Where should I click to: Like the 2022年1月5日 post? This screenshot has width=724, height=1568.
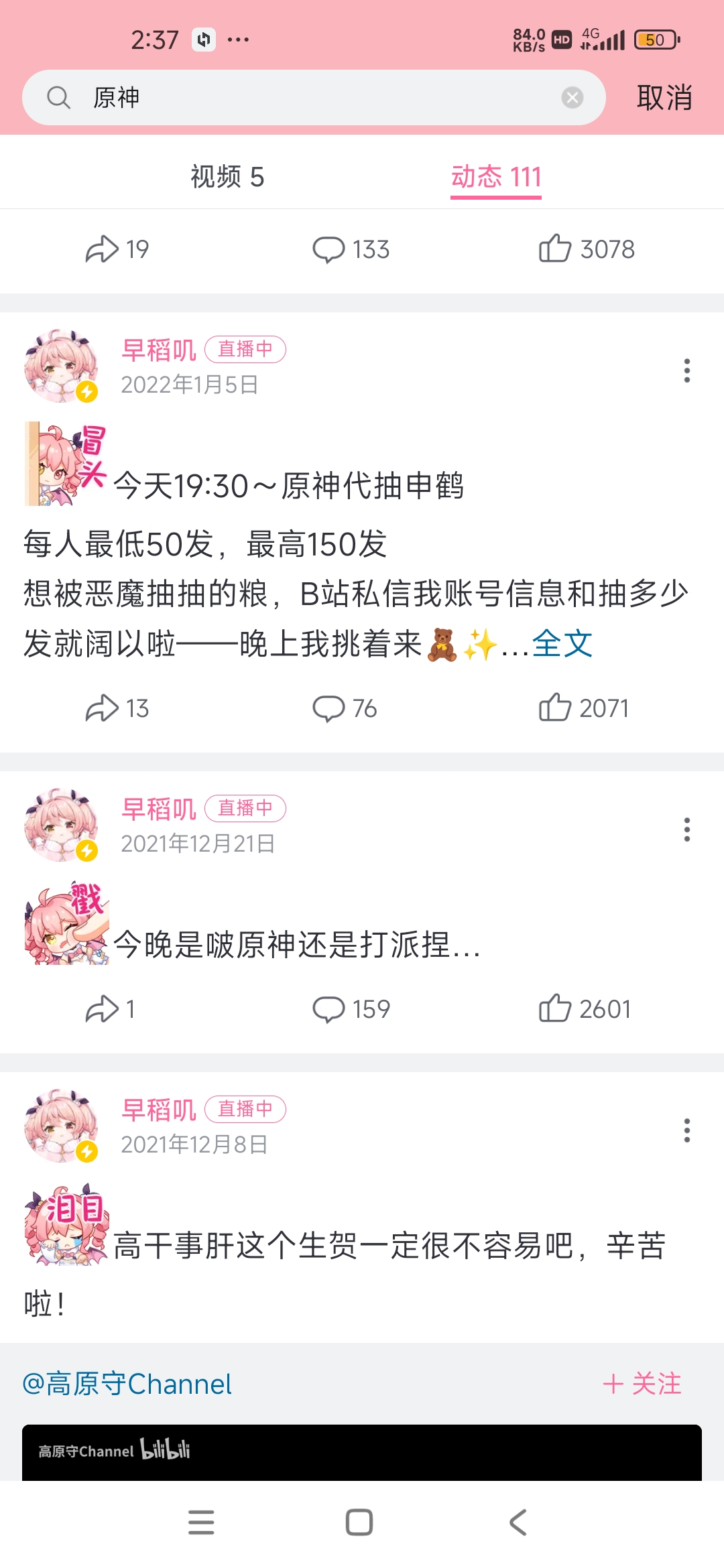tap(583, 708)
